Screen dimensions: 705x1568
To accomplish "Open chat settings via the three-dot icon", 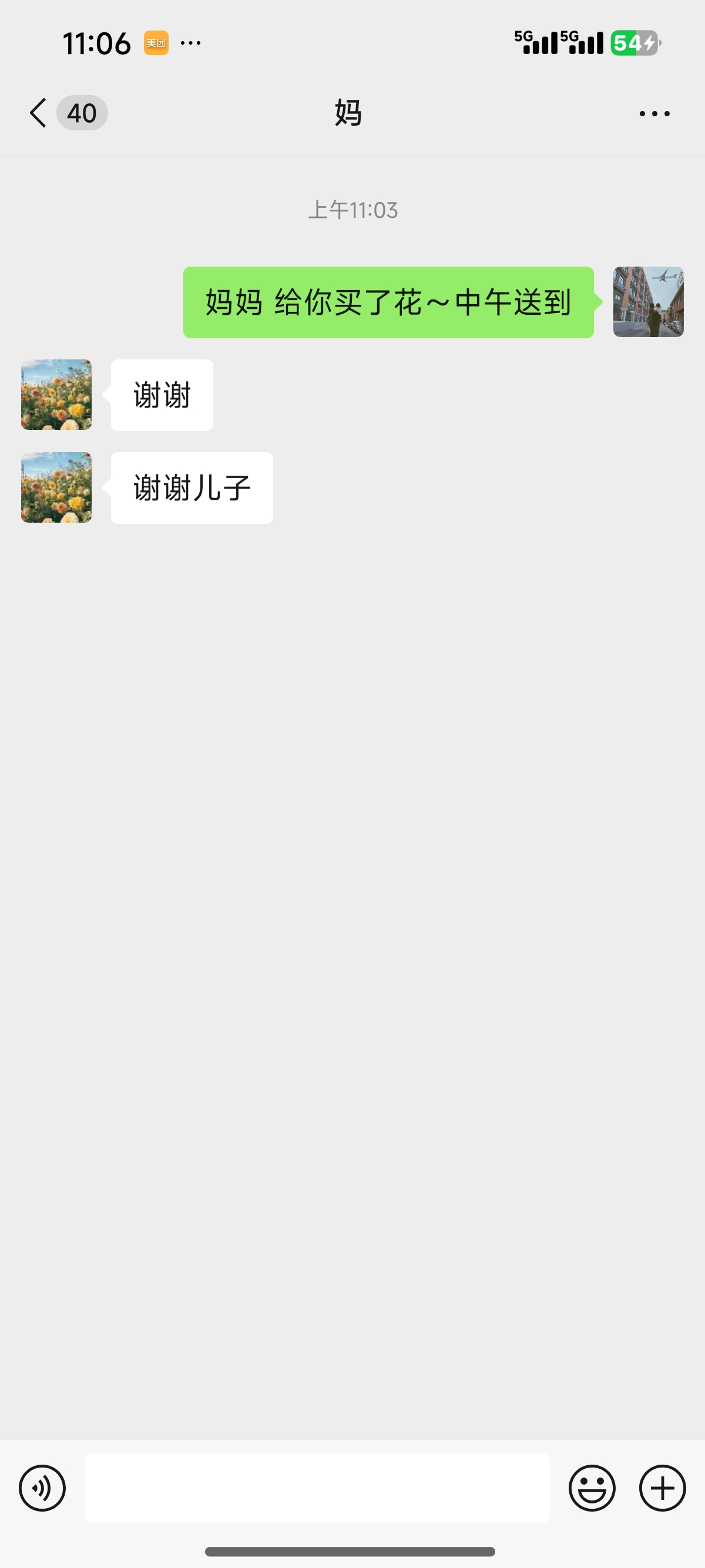I will [x=653, y=113].
